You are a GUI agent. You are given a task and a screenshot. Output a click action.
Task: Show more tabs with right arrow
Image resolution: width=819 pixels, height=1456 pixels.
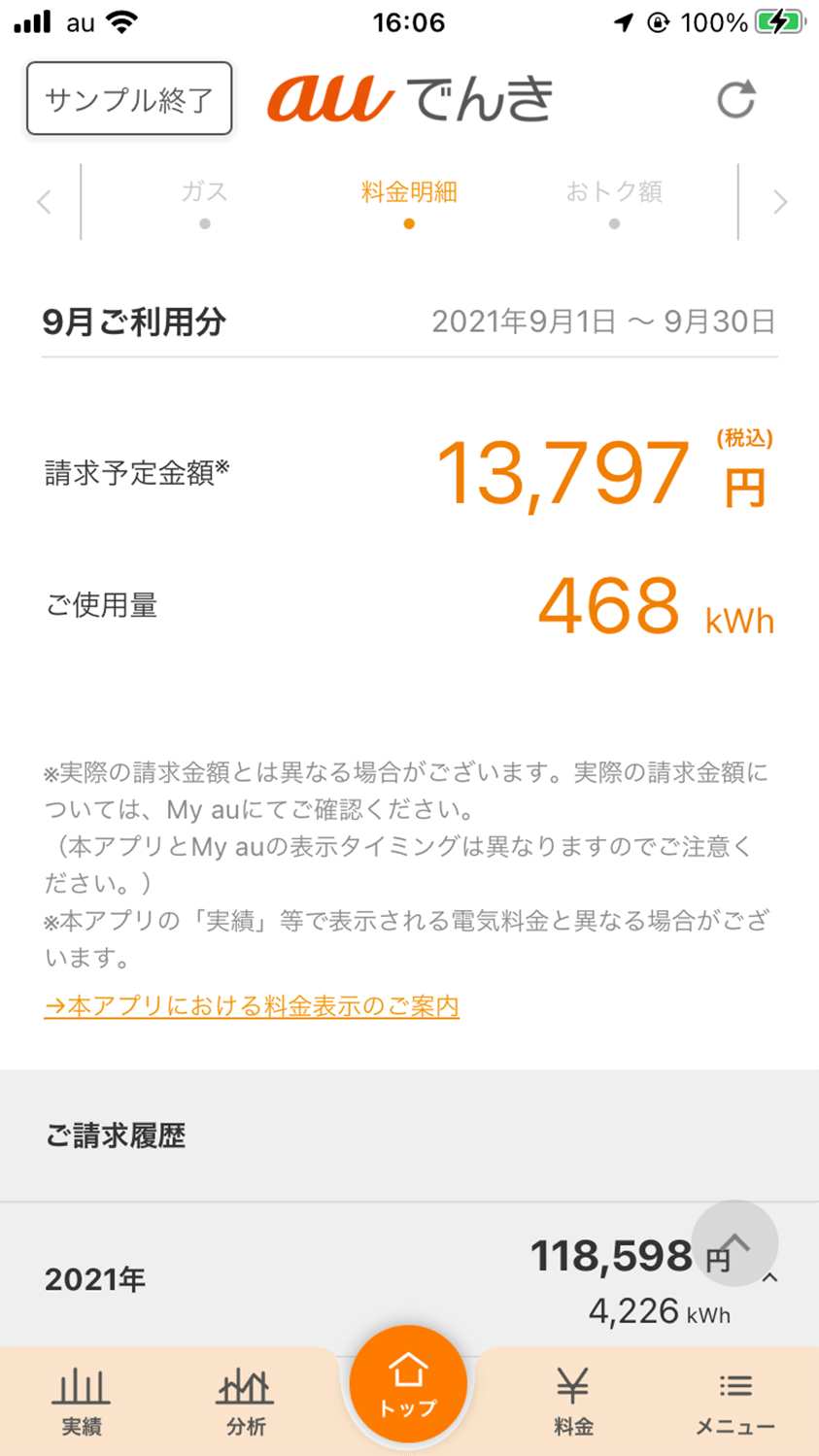coord(779,202)
